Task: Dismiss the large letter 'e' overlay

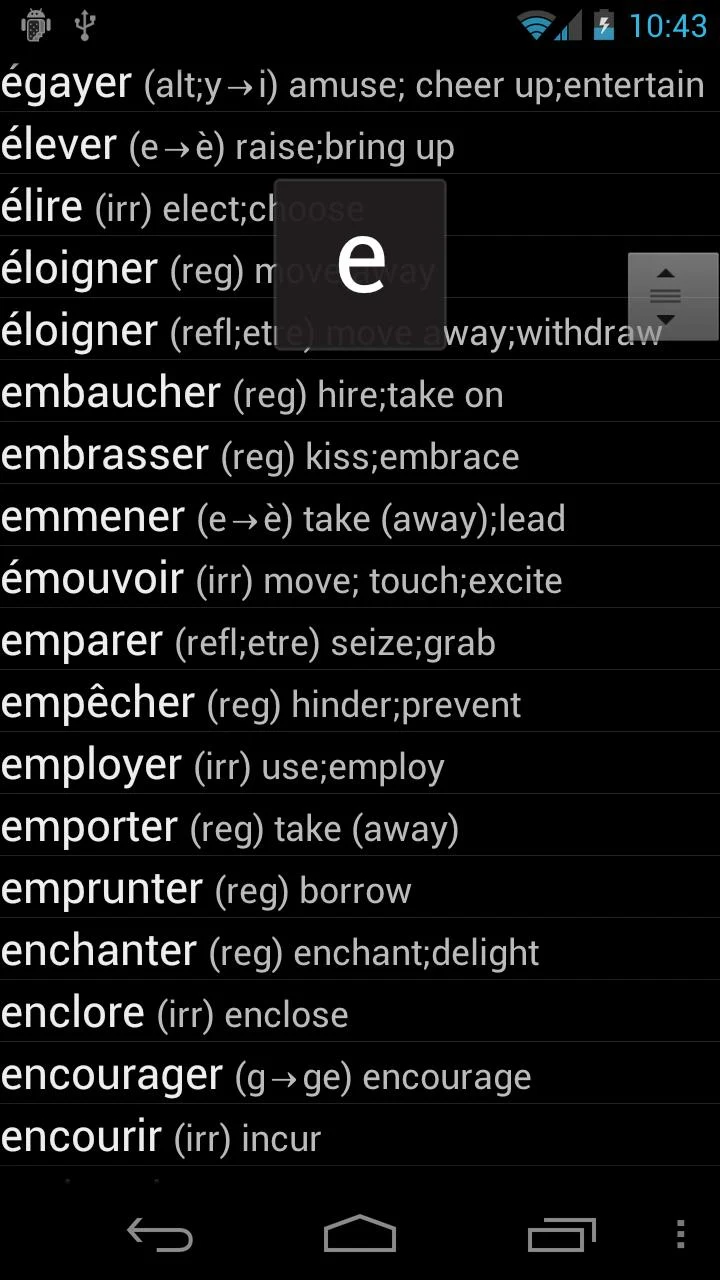Action: point(360,264)
